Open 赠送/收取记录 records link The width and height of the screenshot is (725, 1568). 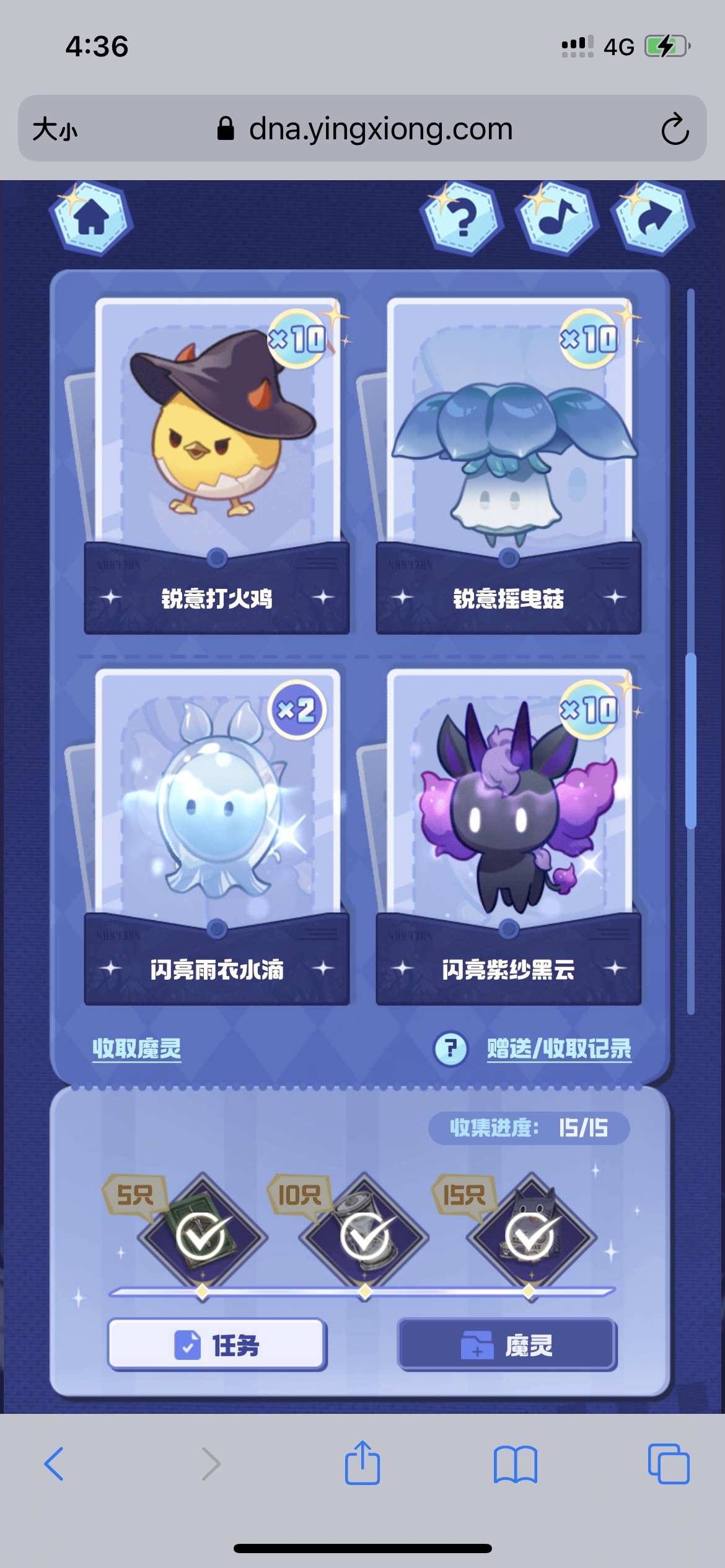559,1048
